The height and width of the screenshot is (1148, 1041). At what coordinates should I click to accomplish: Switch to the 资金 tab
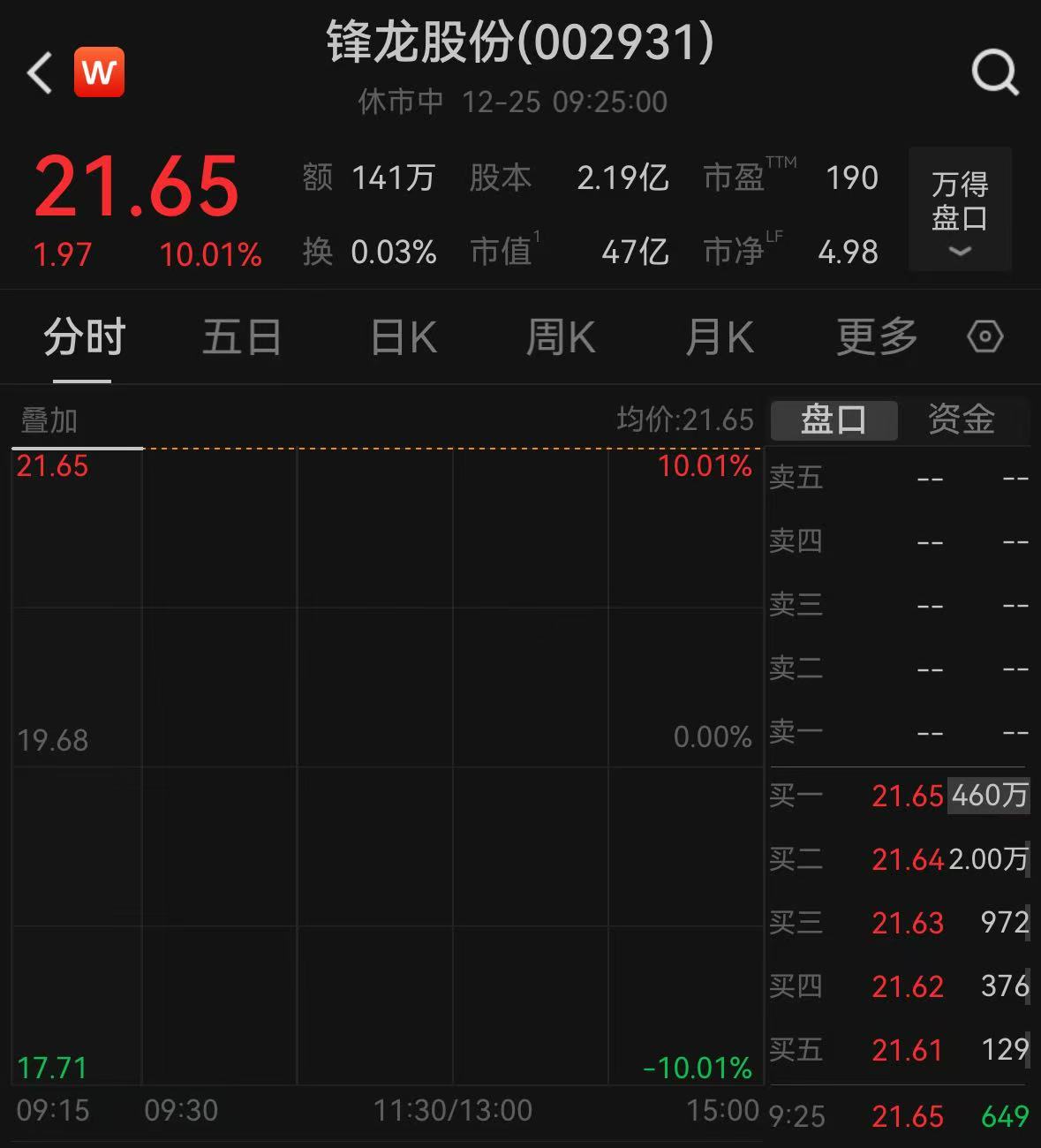tap(962, 419)
